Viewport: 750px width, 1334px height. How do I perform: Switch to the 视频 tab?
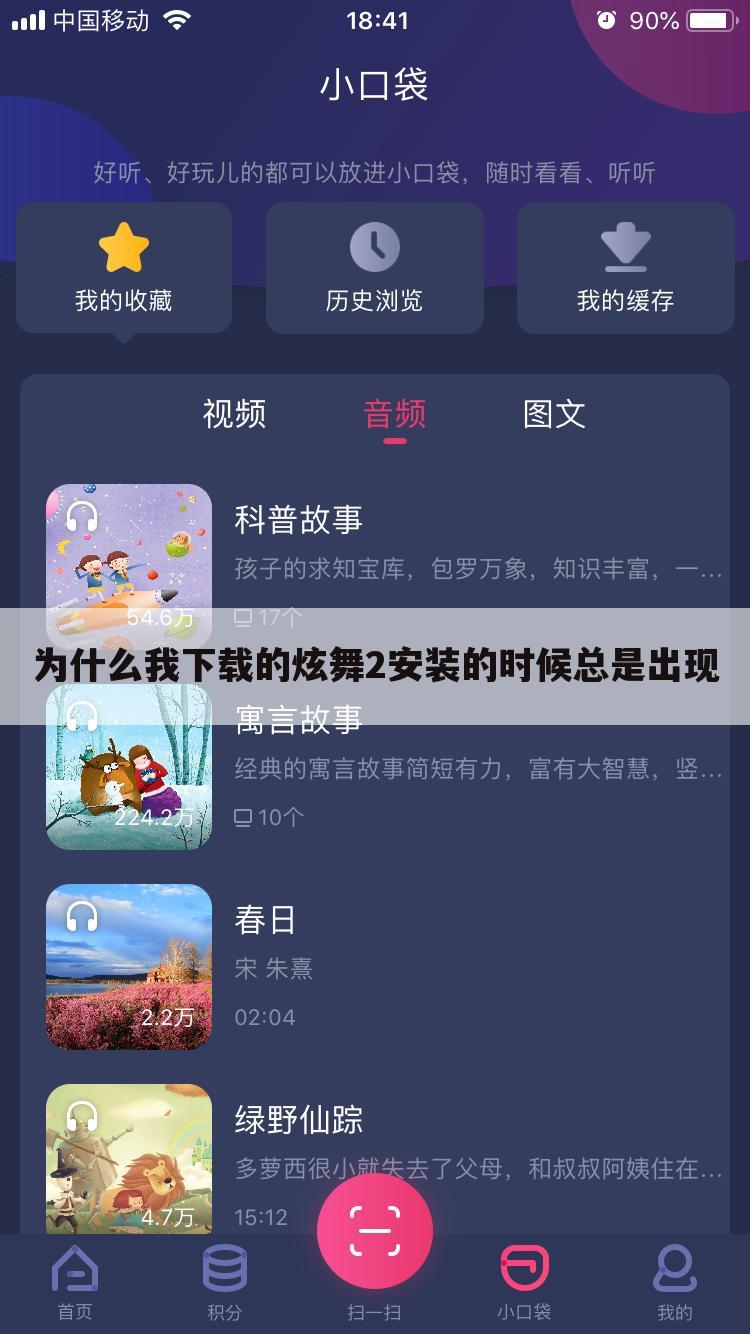tap(234, 413)
